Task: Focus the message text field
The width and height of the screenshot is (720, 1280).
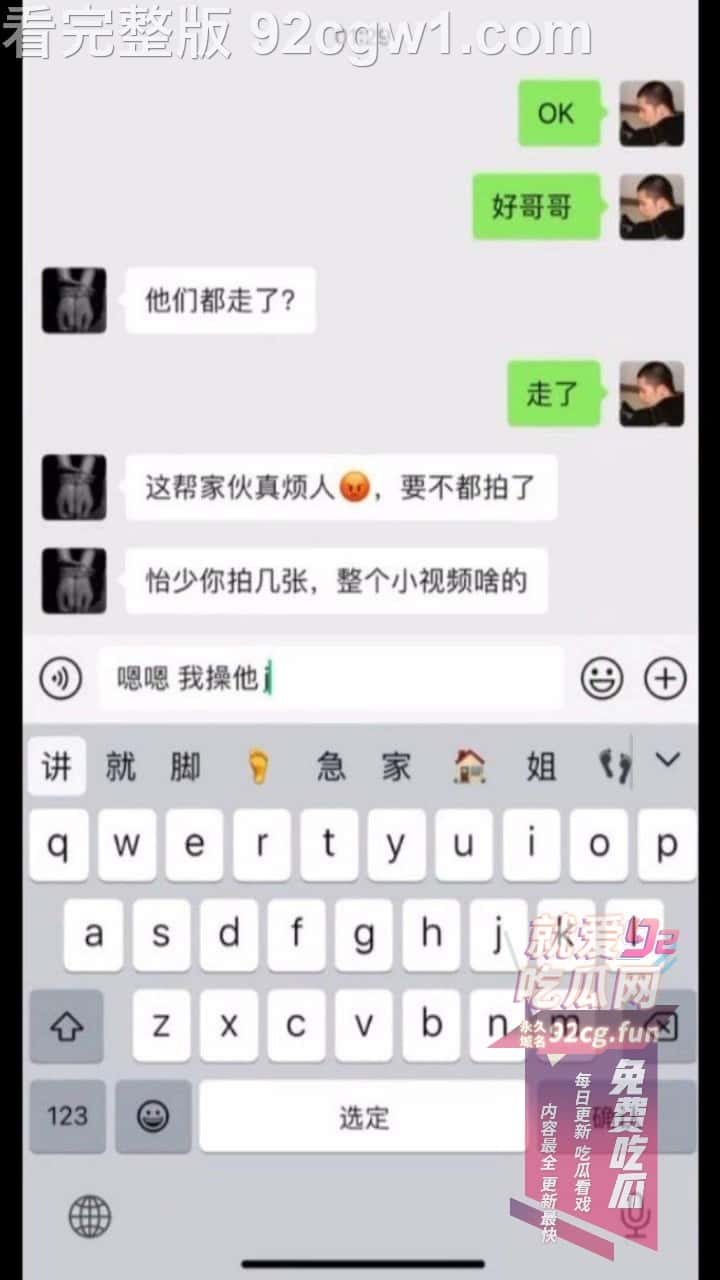Action: click(330, 680)
